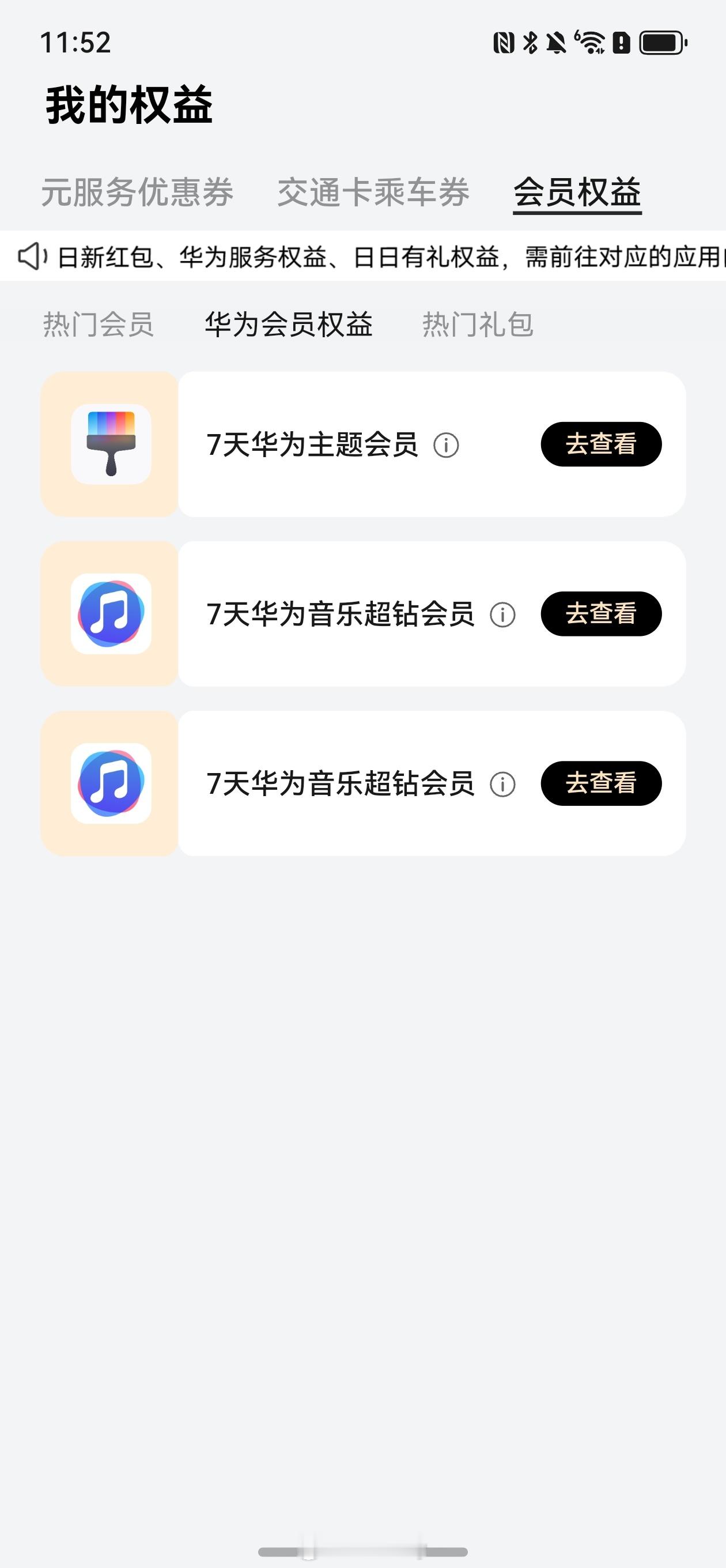Image resolution: width=726 pixels, height=1568 pixels.
Task: Open the 交通卡乘车券 tab
Action: 373,193
